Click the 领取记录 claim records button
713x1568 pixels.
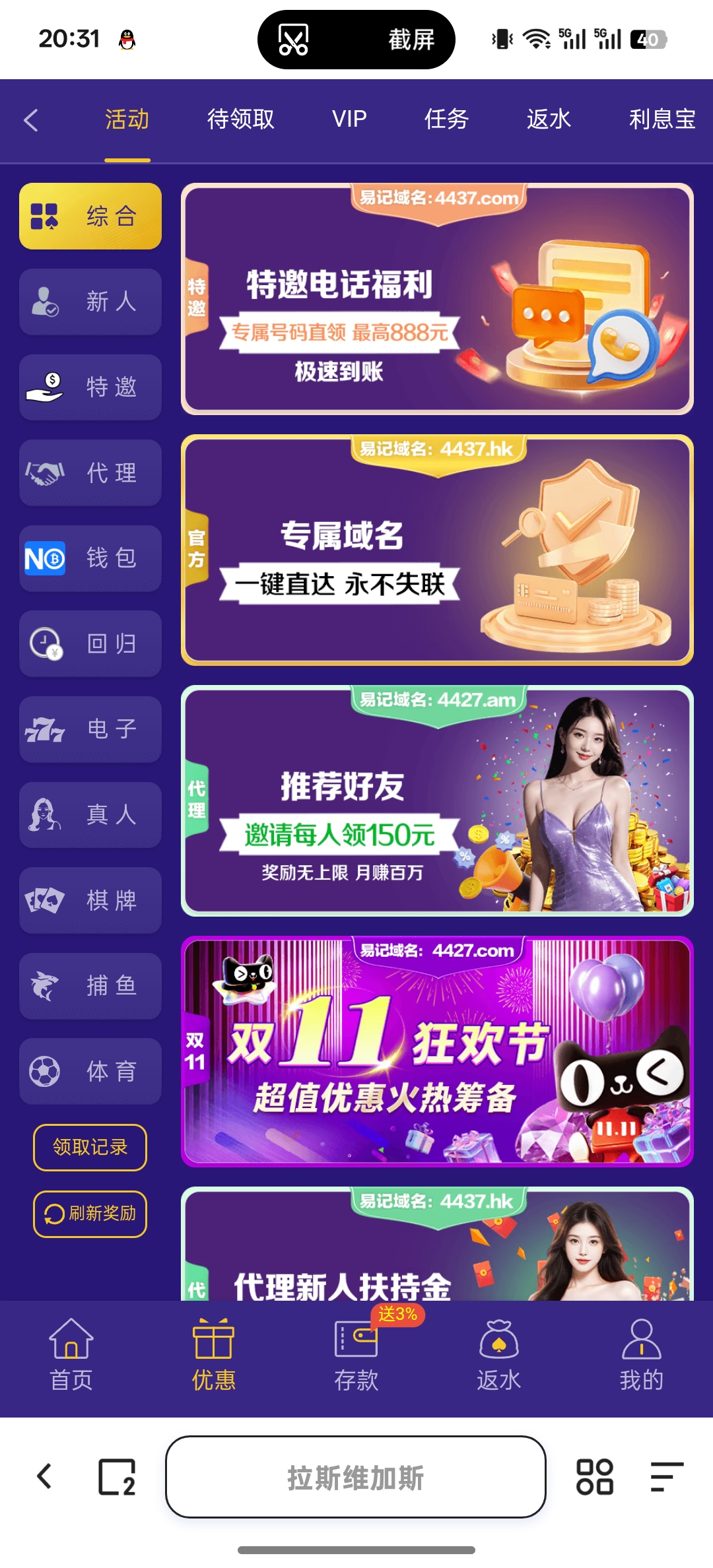(x=90, y=1147)
